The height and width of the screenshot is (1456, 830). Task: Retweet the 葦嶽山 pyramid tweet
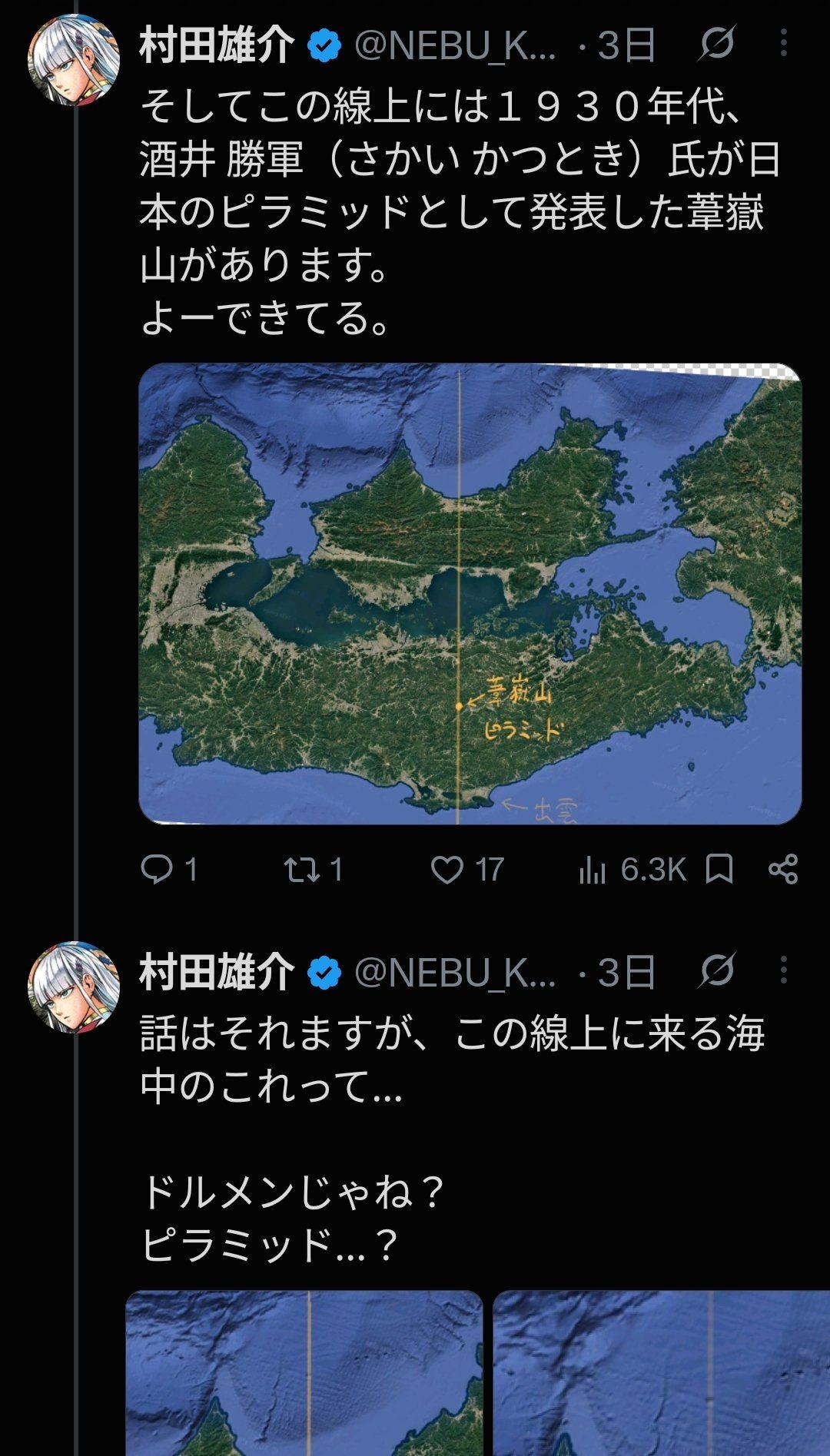point(312,870)
